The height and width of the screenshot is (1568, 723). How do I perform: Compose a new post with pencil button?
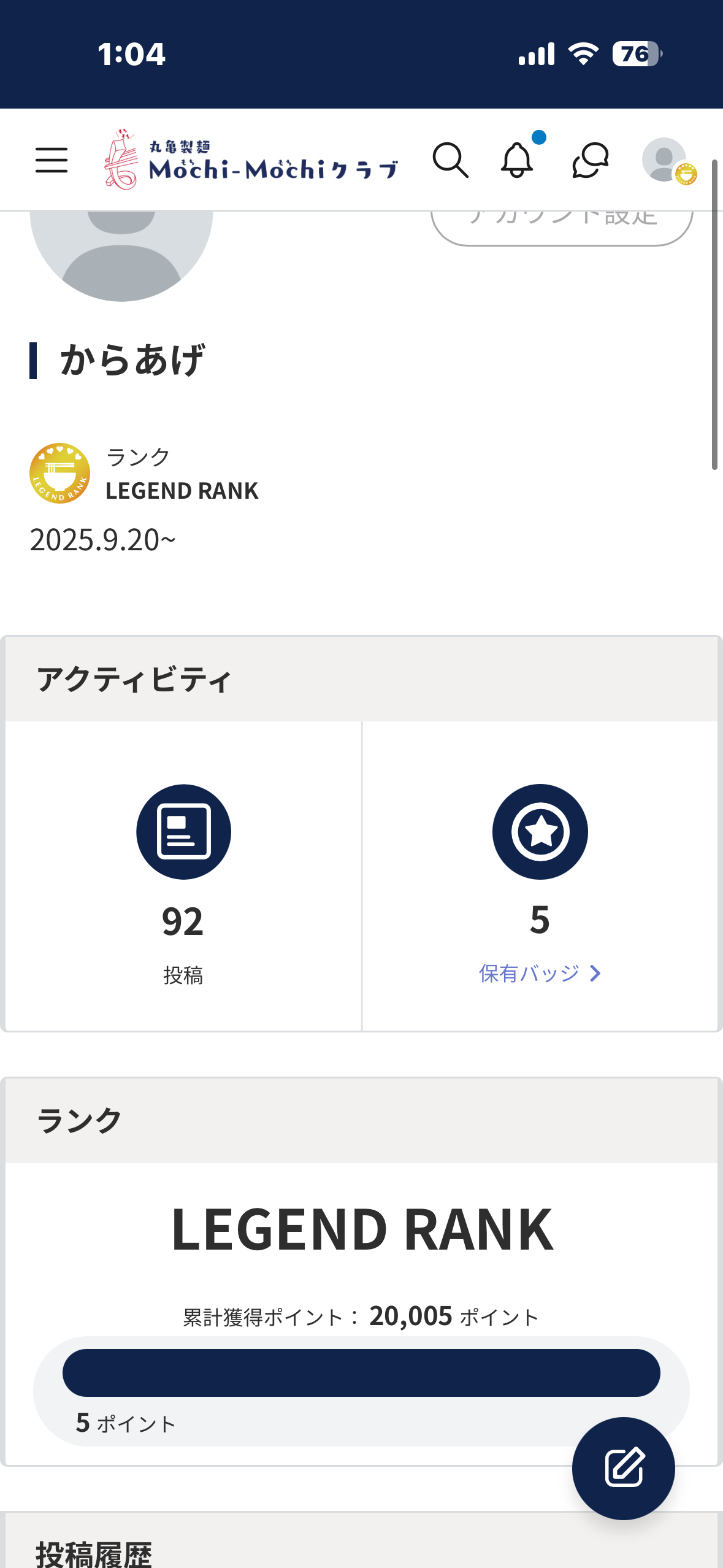623,1468
